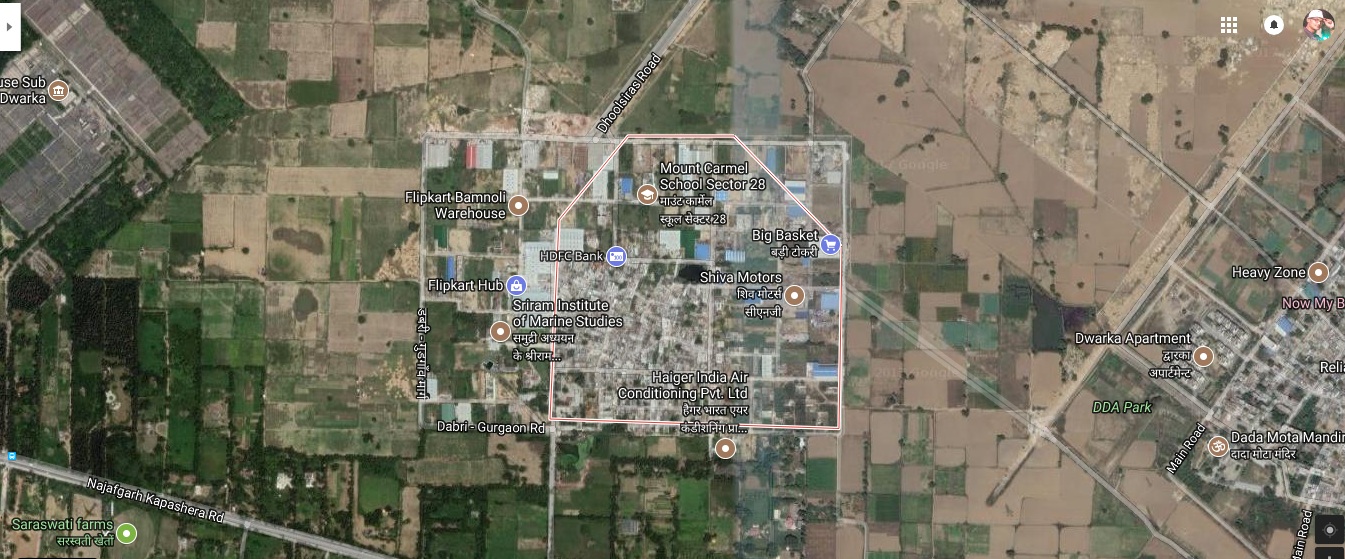
Task: Open the account profile picture
Action: [1318, 26]
